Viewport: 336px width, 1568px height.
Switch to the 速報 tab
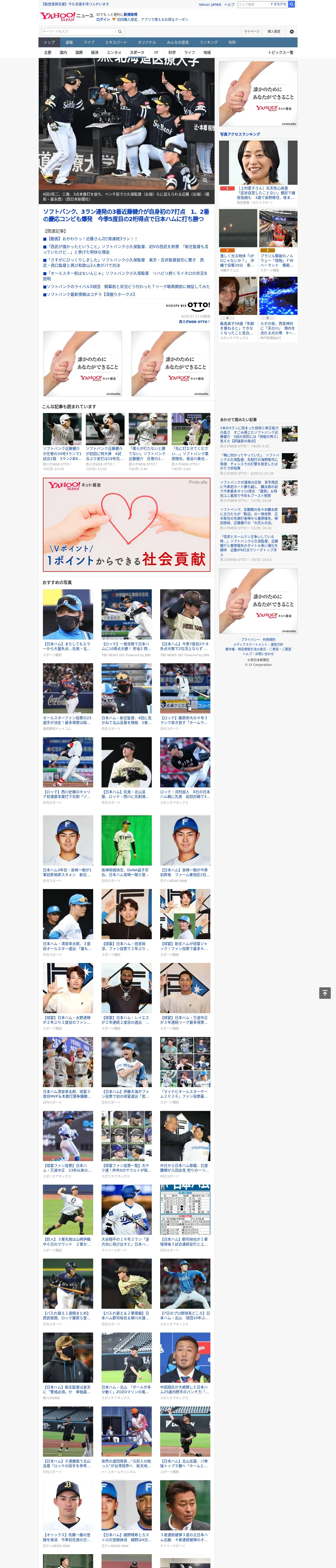(x=69, y=43)
